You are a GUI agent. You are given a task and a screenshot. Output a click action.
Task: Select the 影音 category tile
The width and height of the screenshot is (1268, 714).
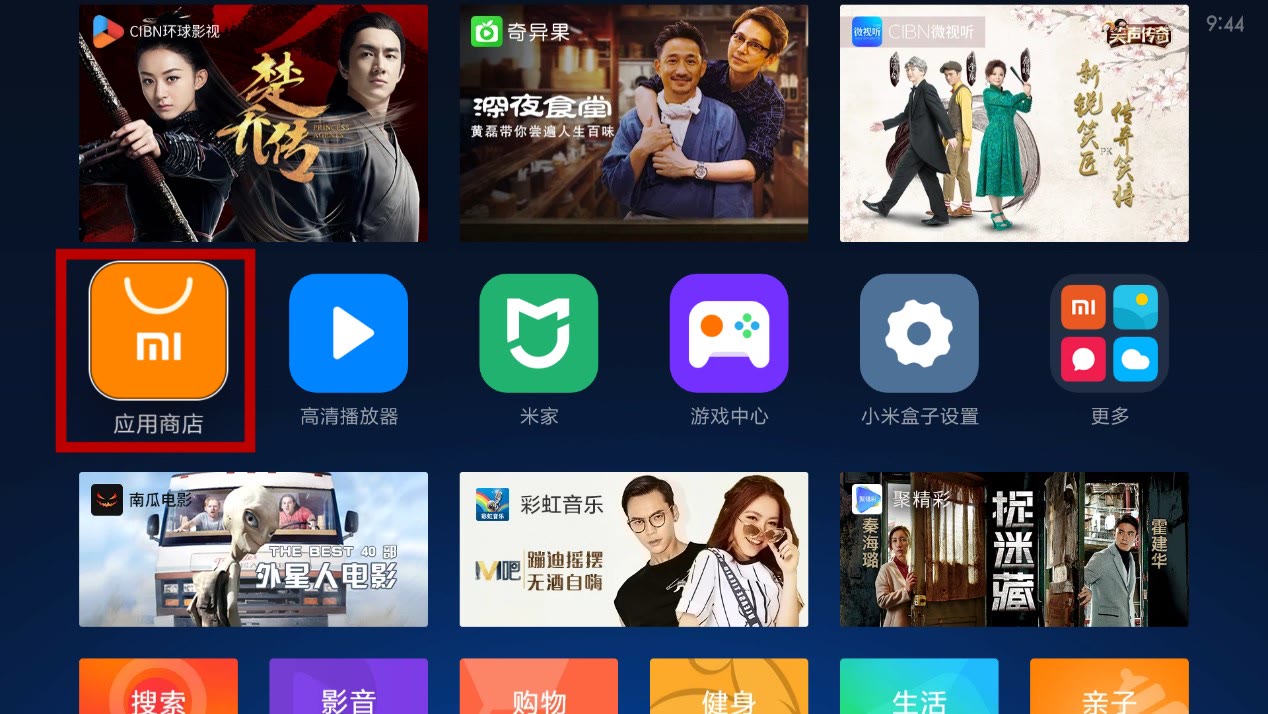(x=348, y=688)
